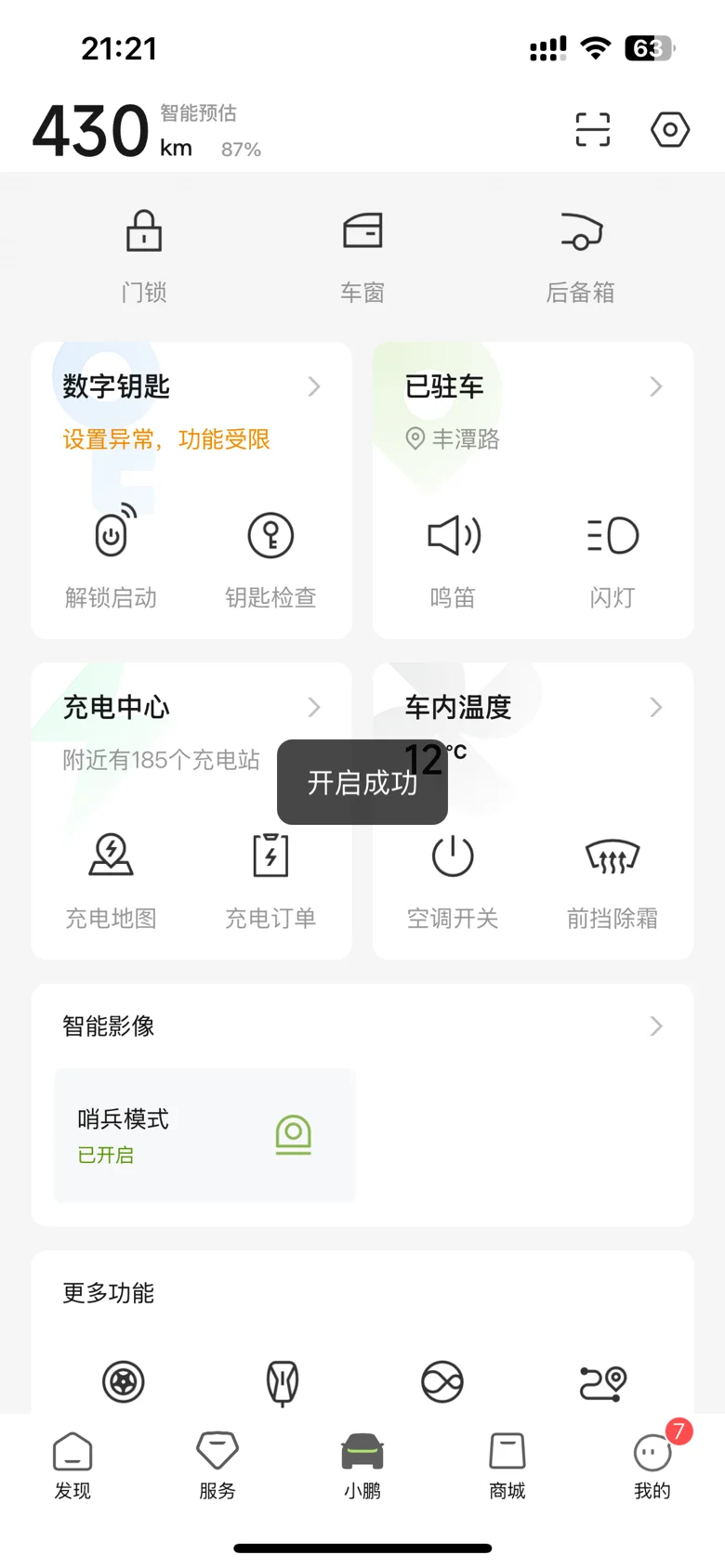Switch to the 服务 tab

pos(217,1465)
